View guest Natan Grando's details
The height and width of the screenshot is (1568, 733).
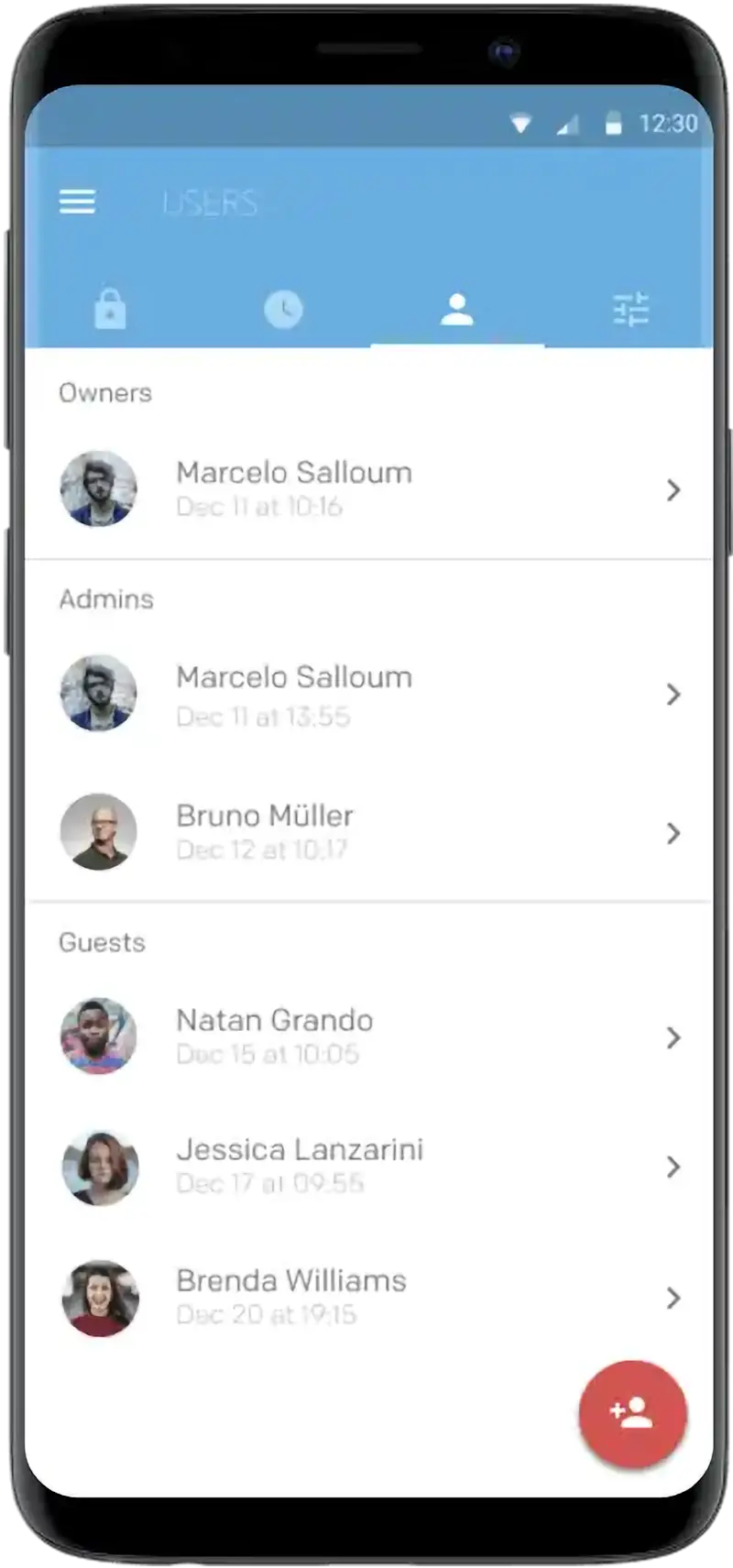pyautogui.click(x=368, y=1036)
